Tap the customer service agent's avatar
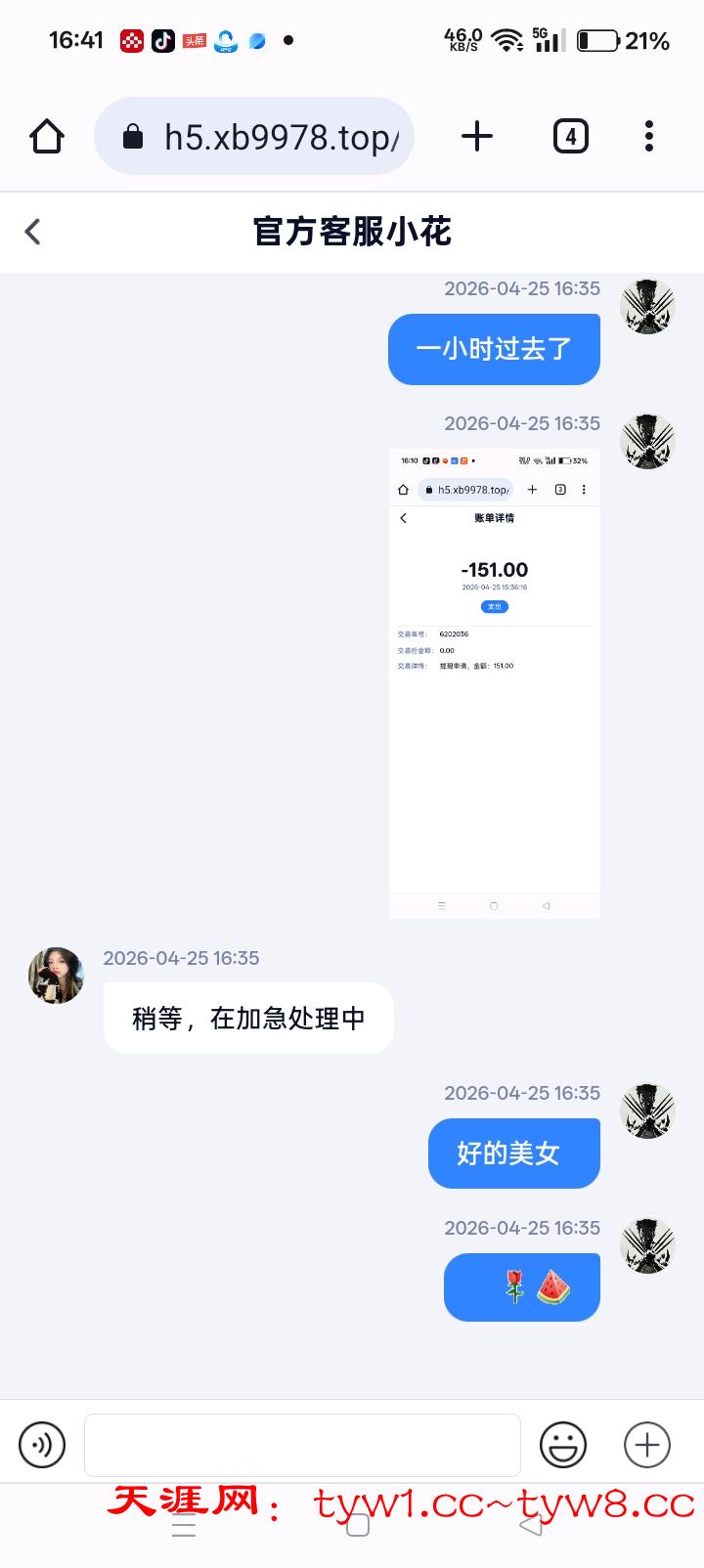Screen dimensions: 704x1568 tap(56, 975)
